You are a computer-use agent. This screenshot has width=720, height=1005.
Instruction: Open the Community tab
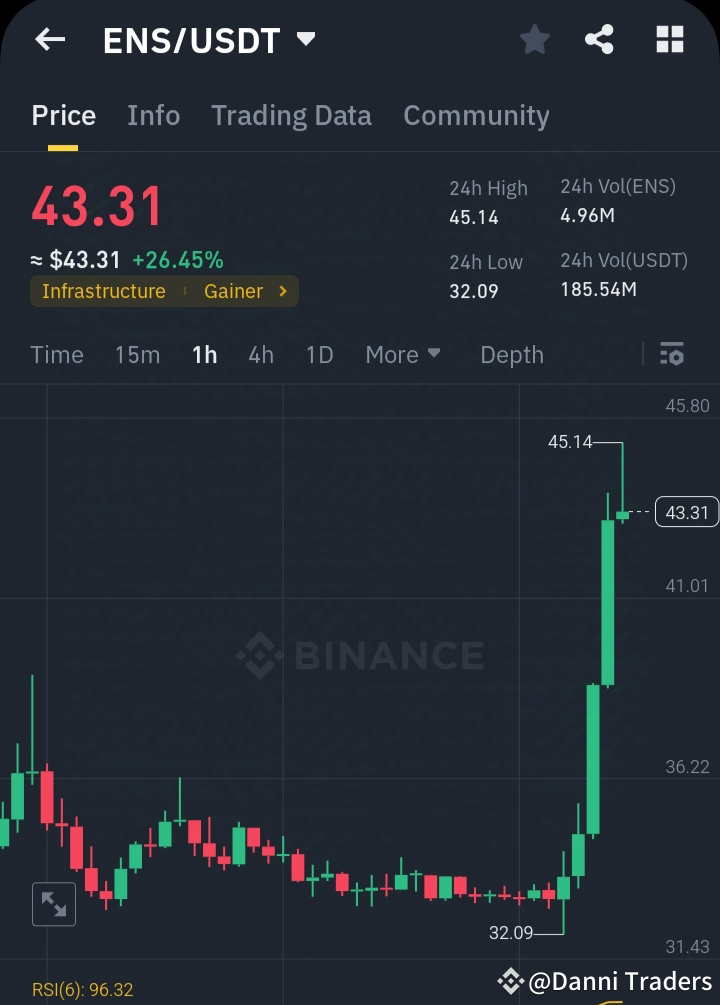point(476,115)
